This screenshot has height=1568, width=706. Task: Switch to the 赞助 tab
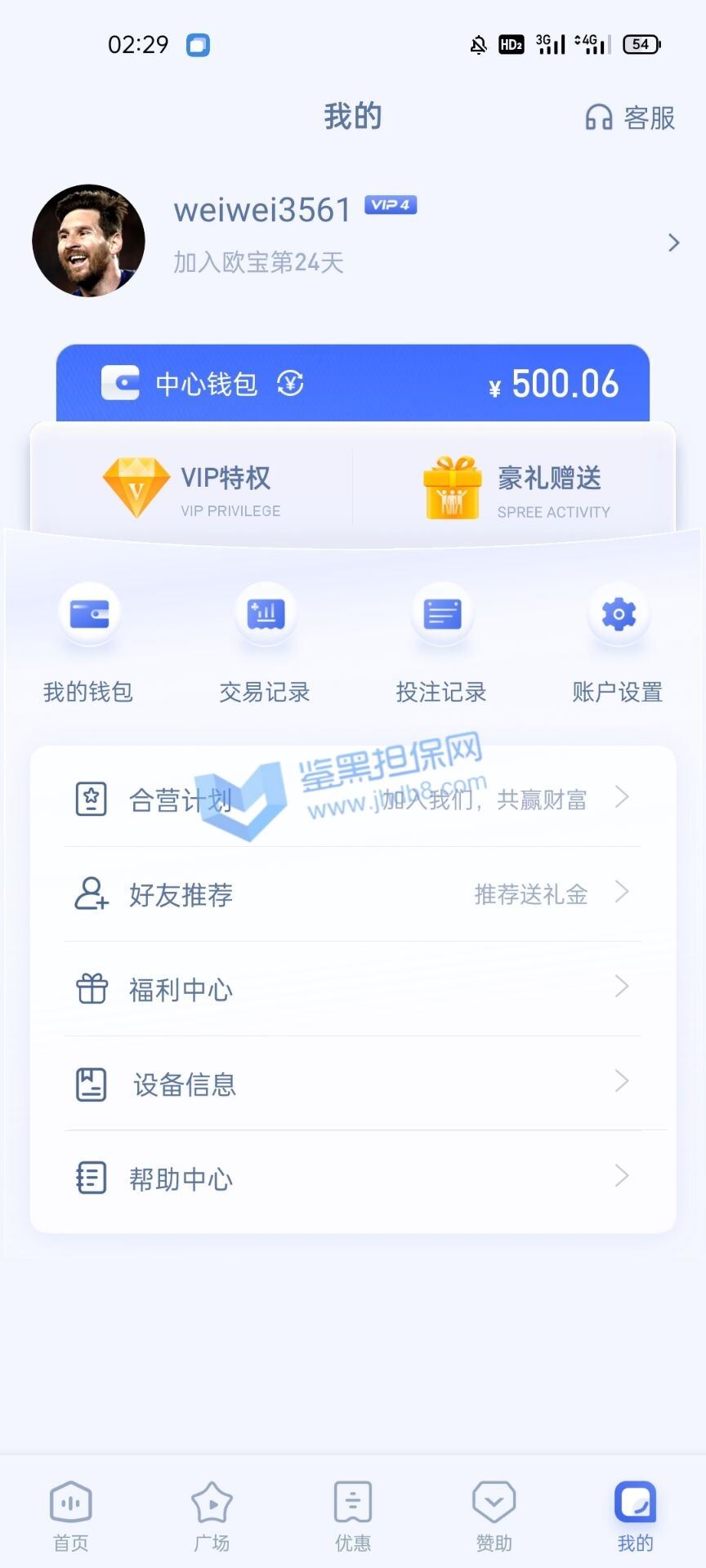pos(494,1515)
